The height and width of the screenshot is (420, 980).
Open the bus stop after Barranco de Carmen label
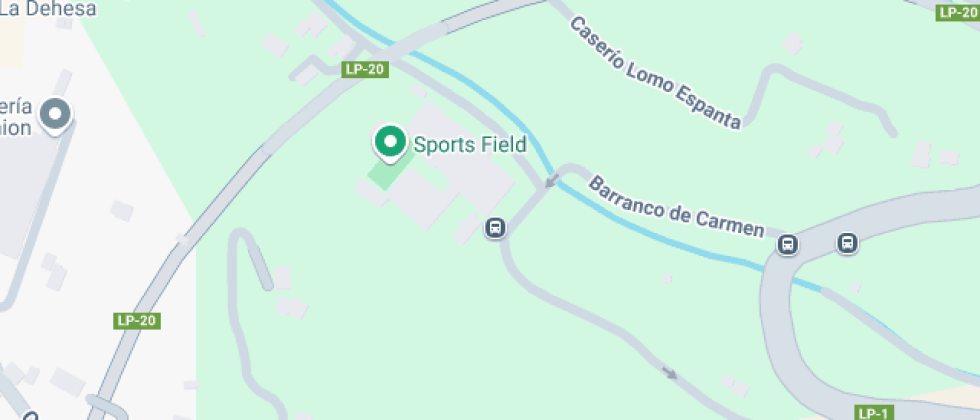pos(789,244)
